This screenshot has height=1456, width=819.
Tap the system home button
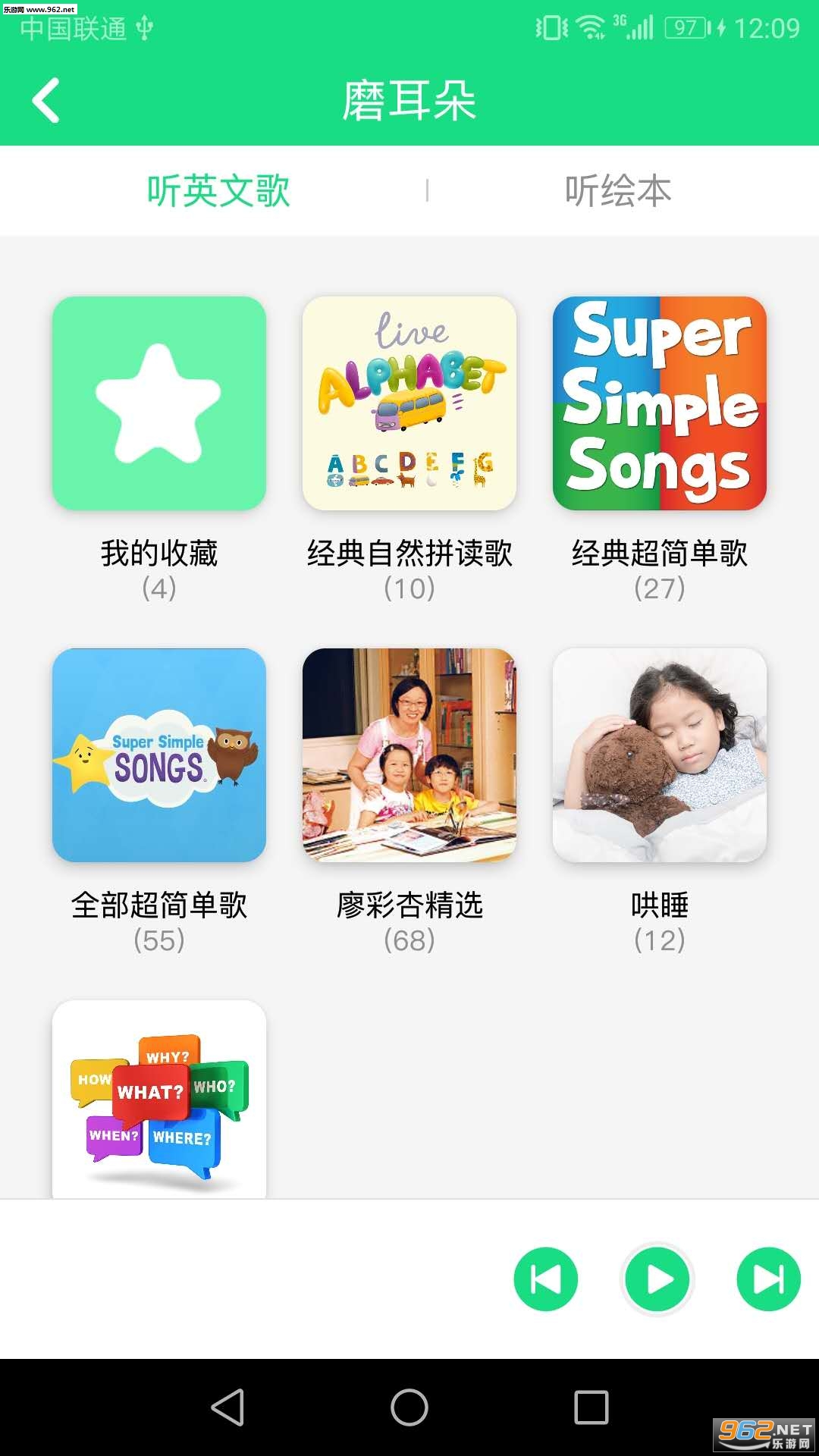pos(409,1407)
